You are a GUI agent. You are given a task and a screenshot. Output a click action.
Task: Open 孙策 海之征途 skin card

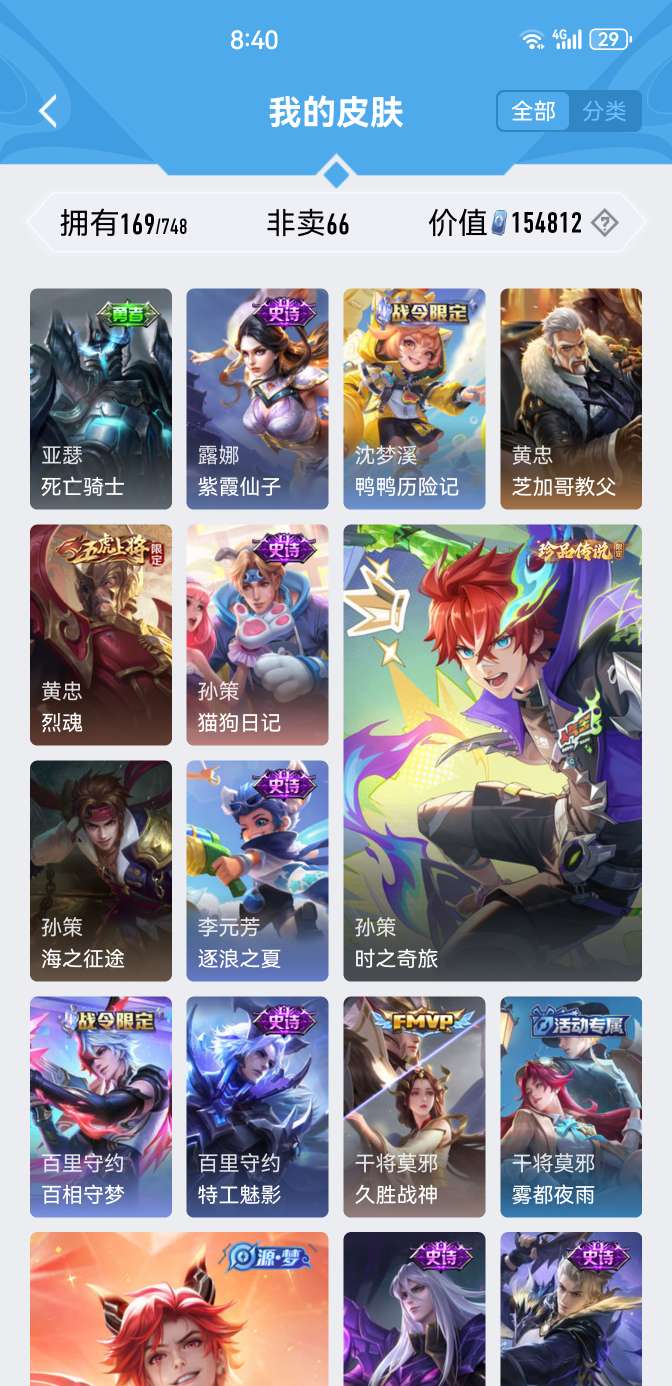[x=101, y=871]
